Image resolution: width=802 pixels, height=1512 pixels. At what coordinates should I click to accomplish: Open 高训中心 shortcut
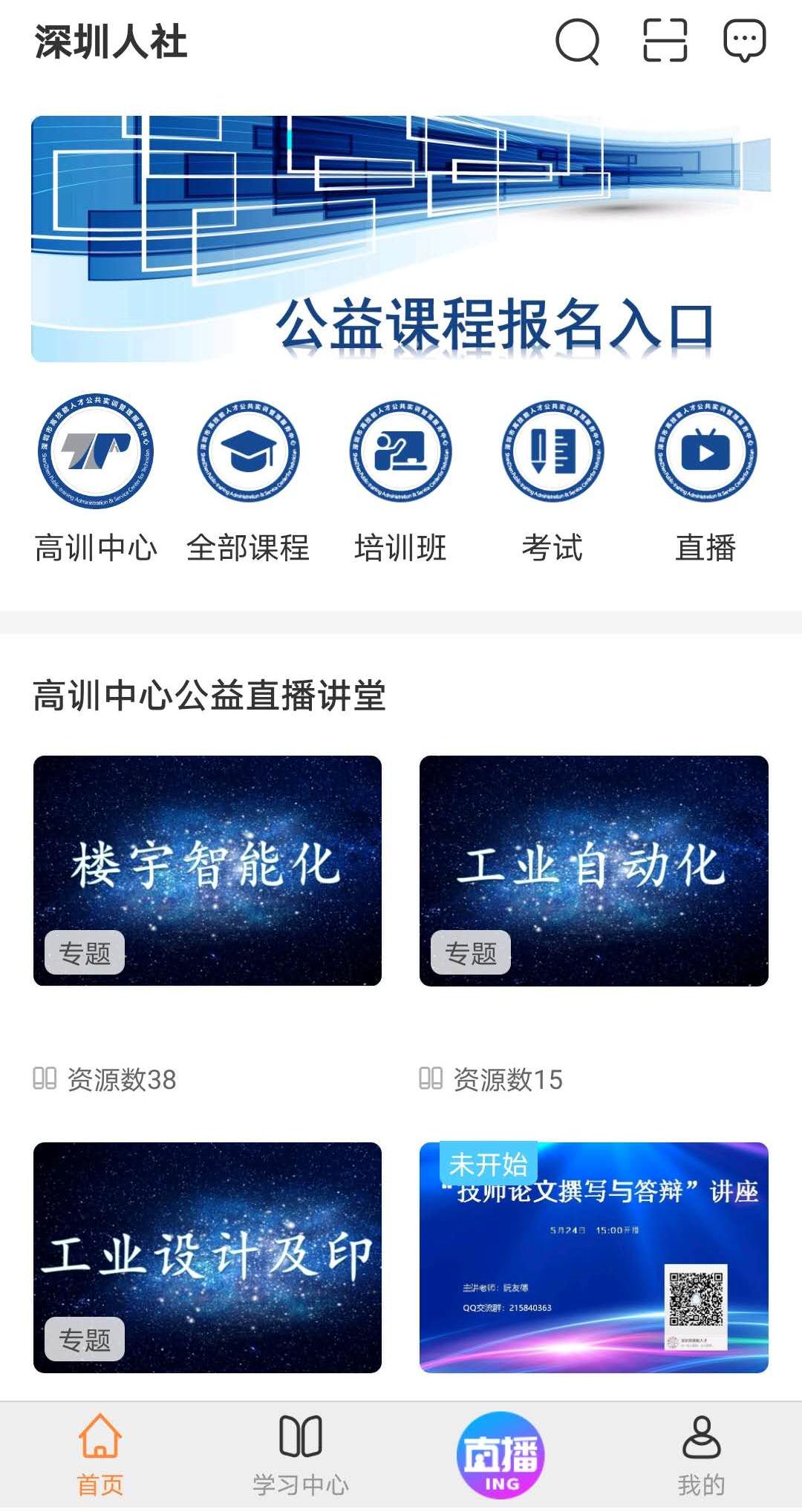96,479
